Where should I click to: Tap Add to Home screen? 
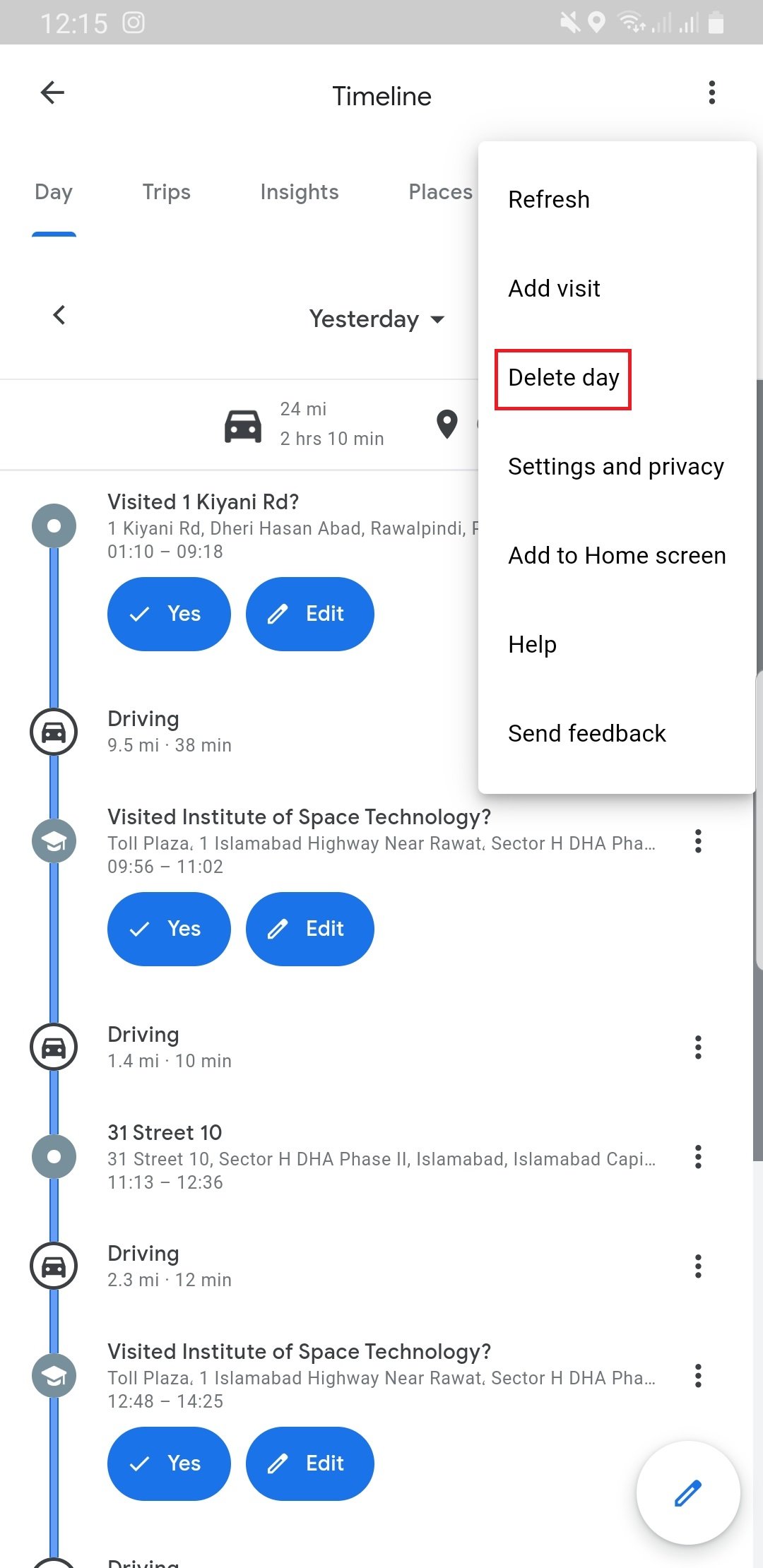point(617,556)
